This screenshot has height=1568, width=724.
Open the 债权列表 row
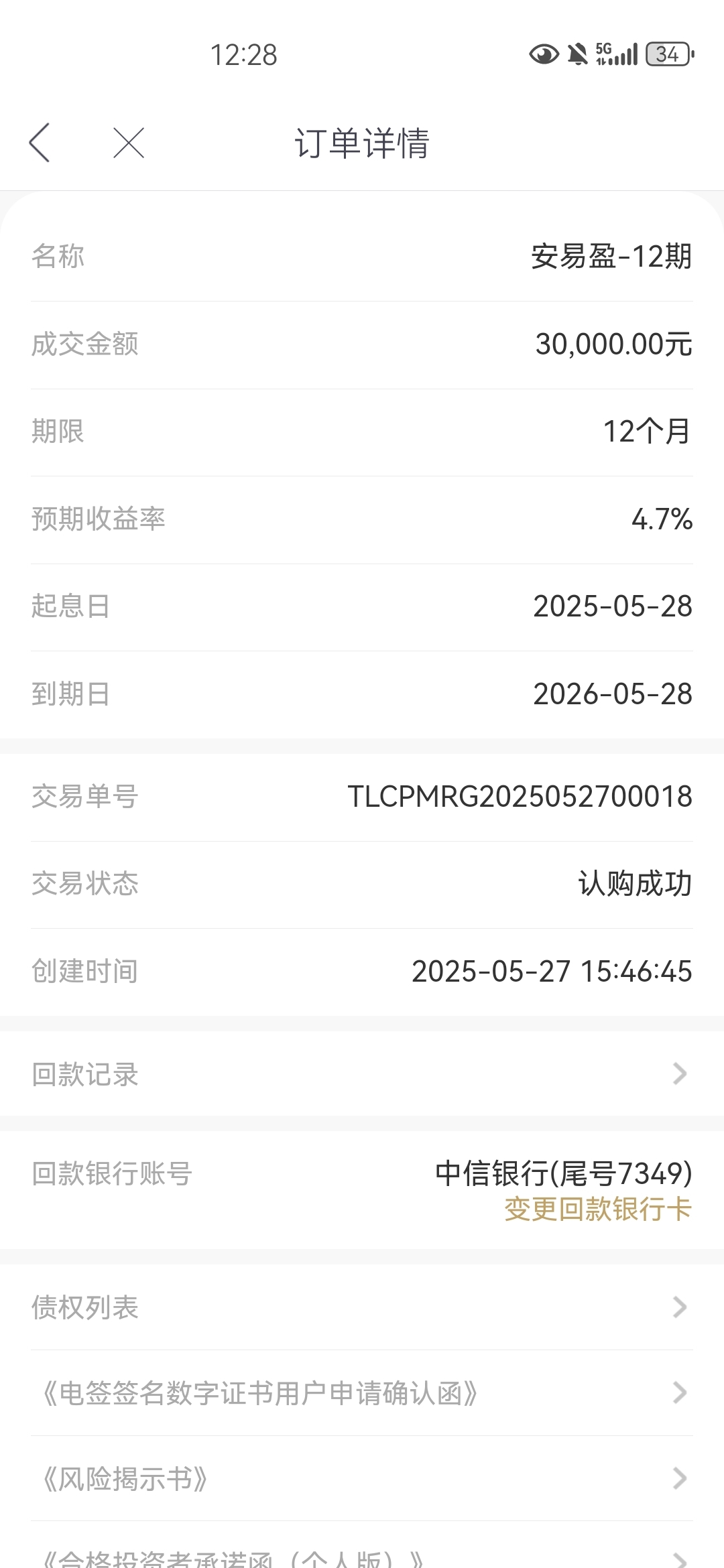pos(362,1307)
